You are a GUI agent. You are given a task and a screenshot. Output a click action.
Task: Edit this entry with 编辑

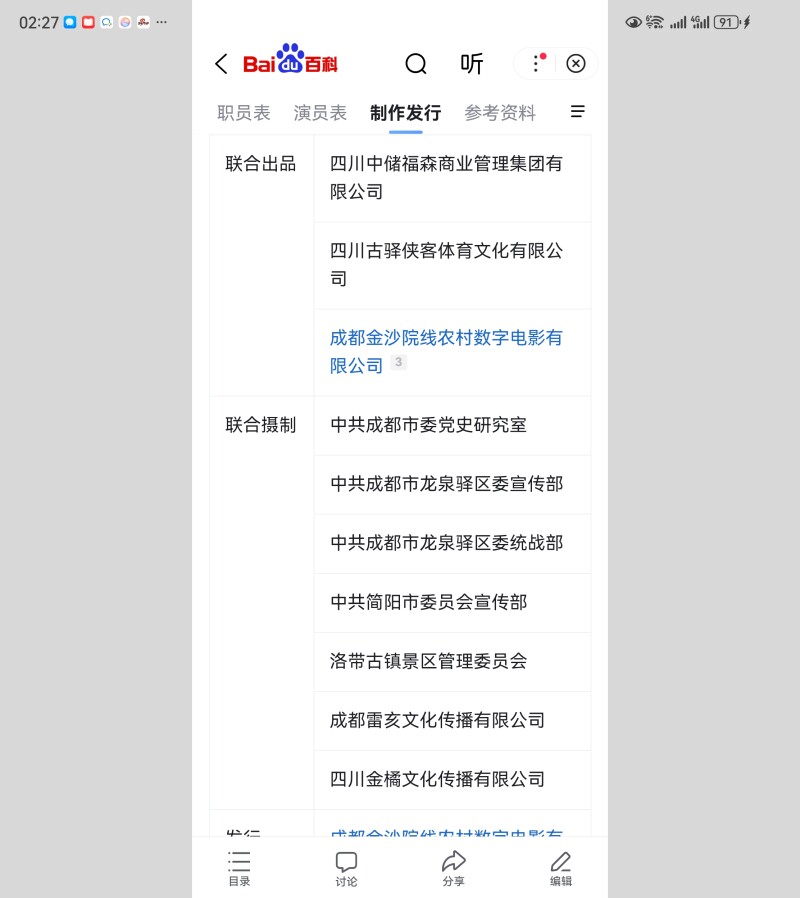pos(561,867)
